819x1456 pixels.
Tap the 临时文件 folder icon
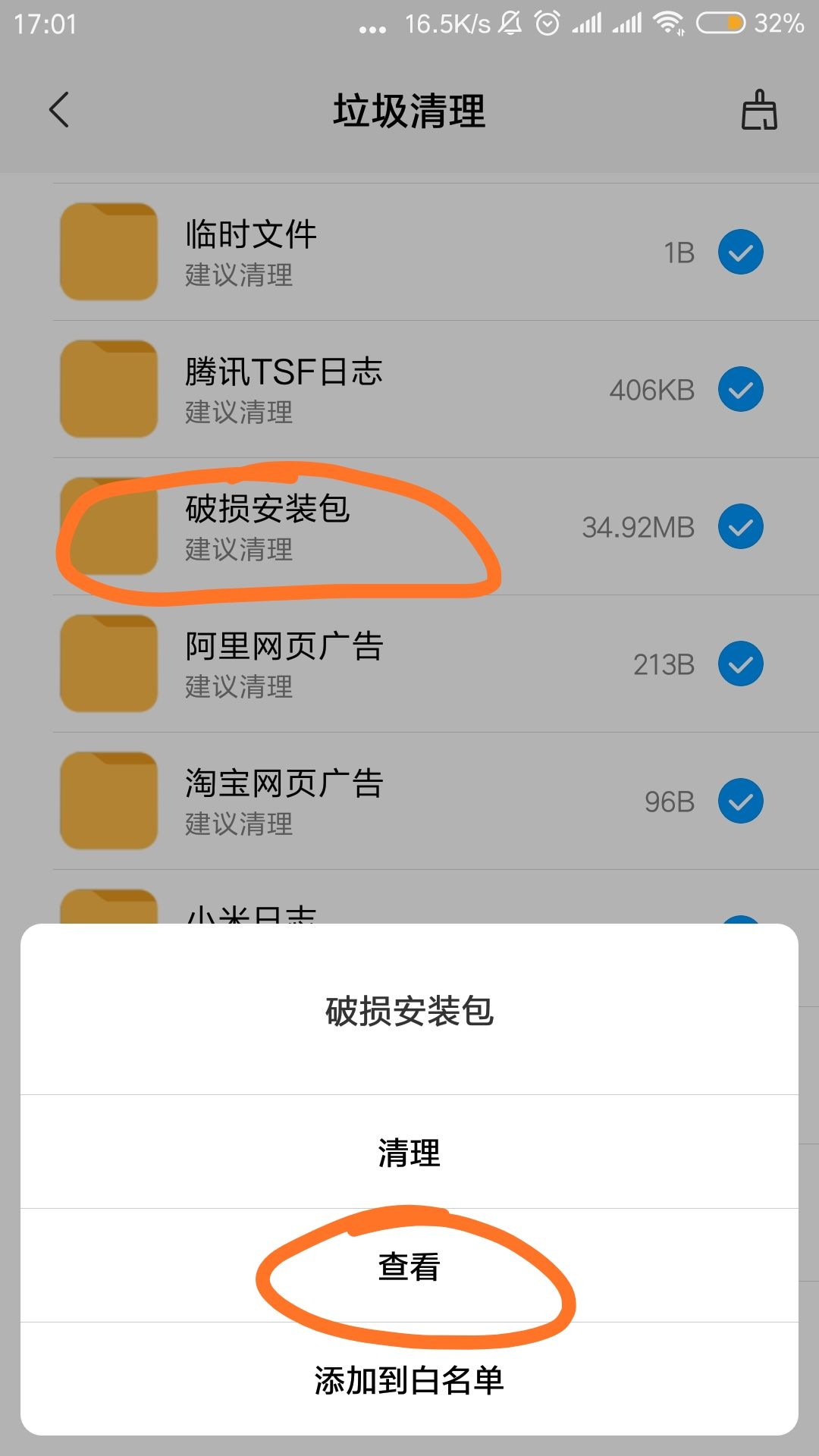(108, 251)
